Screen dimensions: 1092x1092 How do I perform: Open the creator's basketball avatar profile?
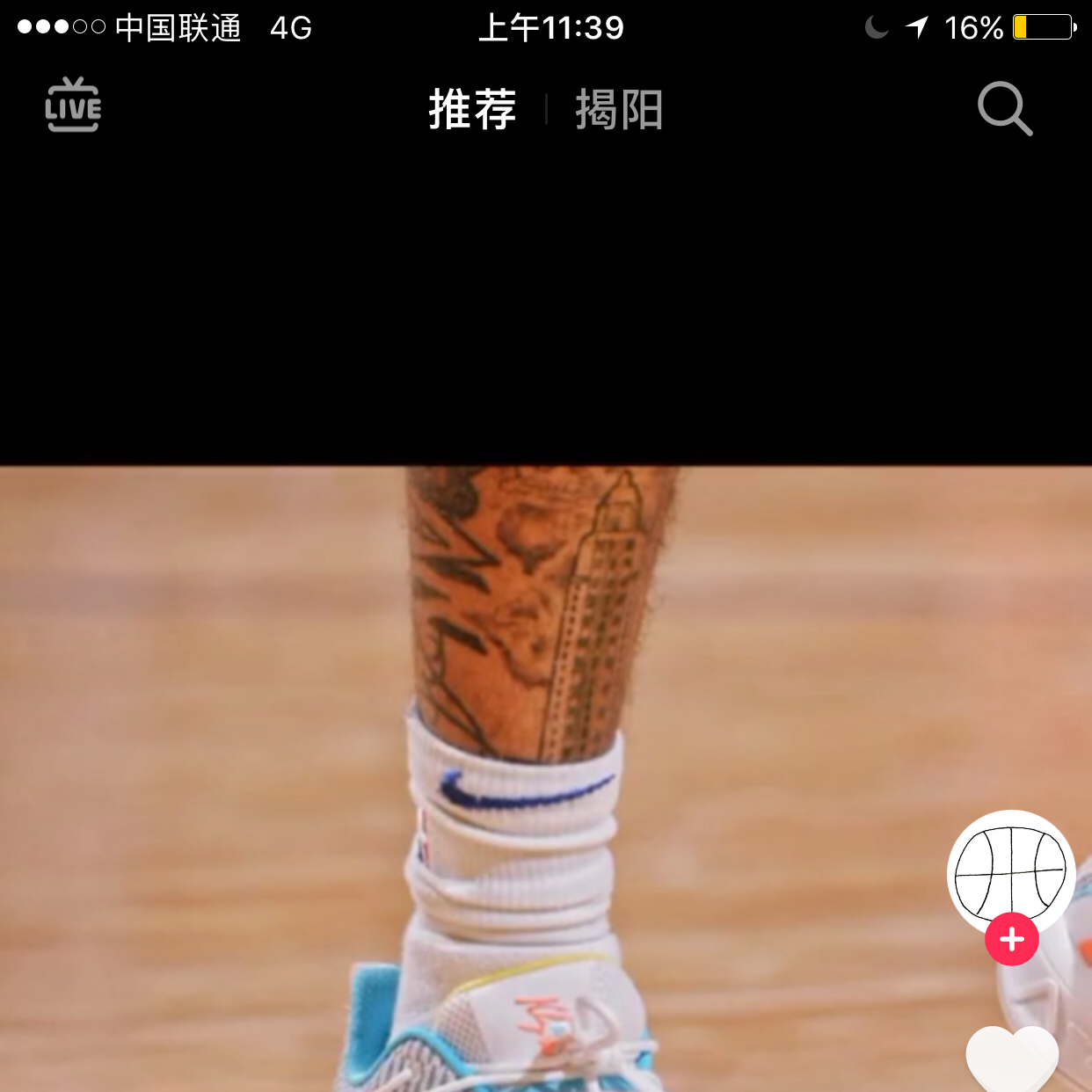tap(1010, 870)
